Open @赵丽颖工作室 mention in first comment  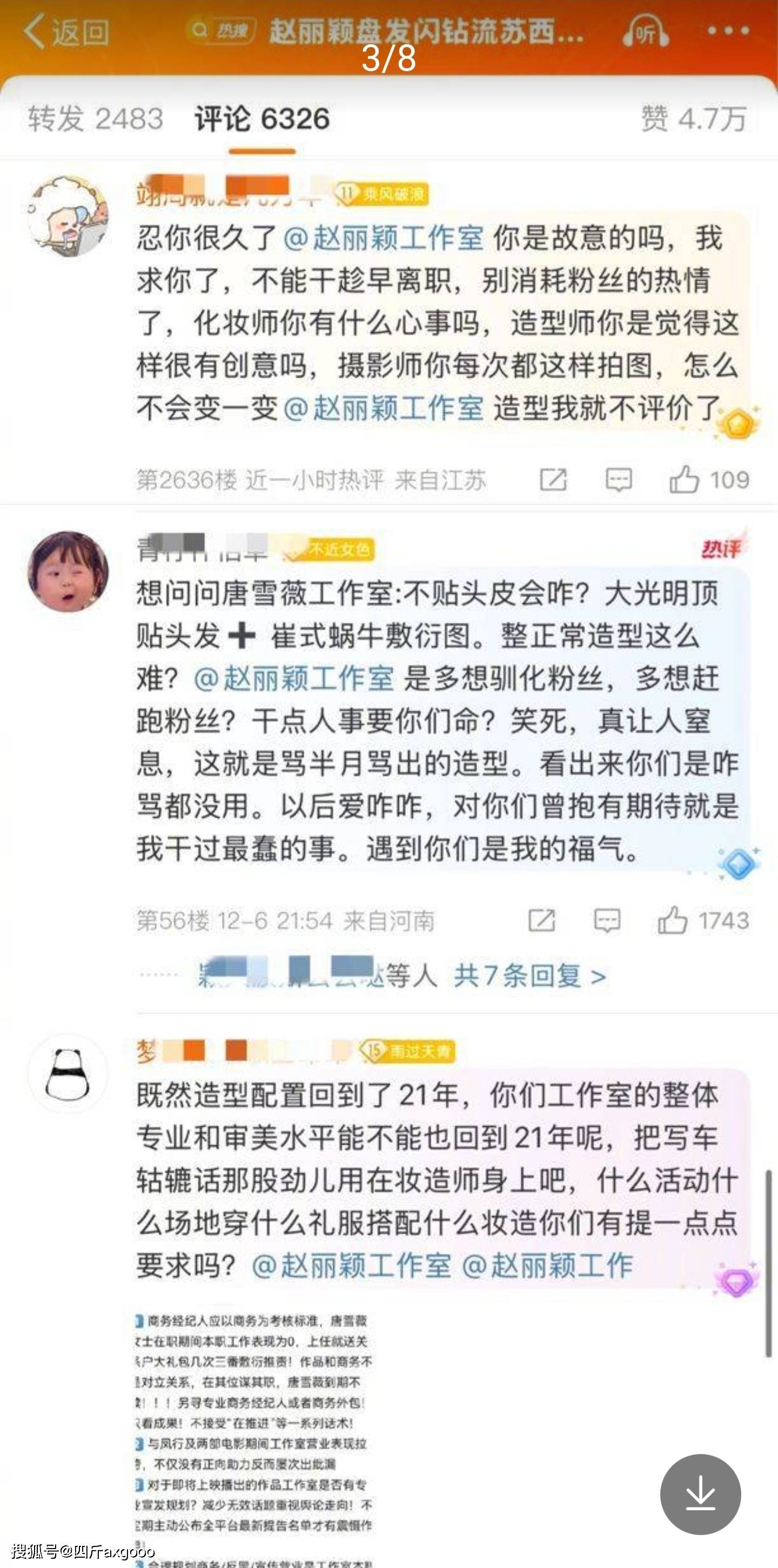point(384,238)
